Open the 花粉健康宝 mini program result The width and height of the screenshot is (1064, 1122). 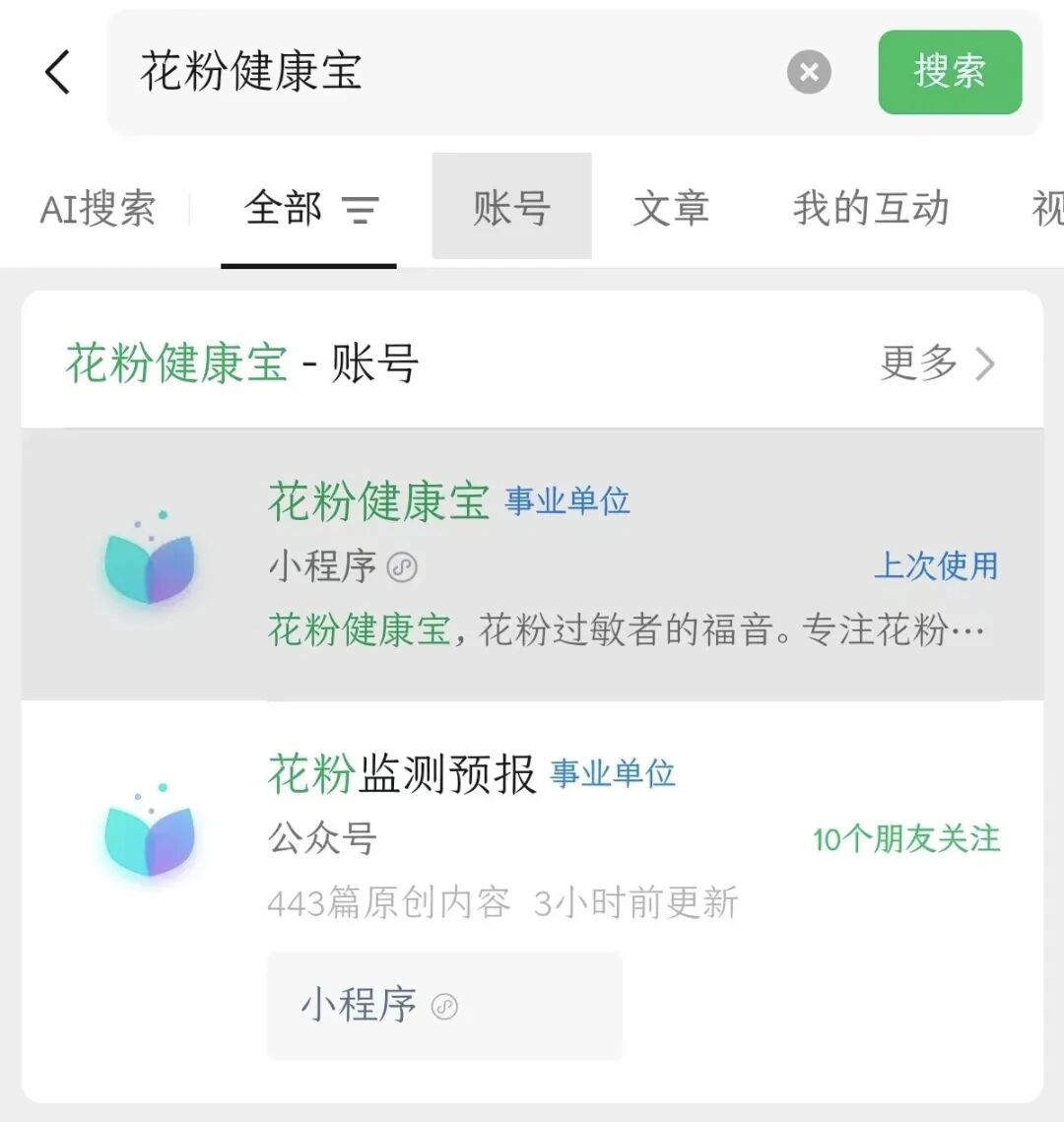pos(532,564)
